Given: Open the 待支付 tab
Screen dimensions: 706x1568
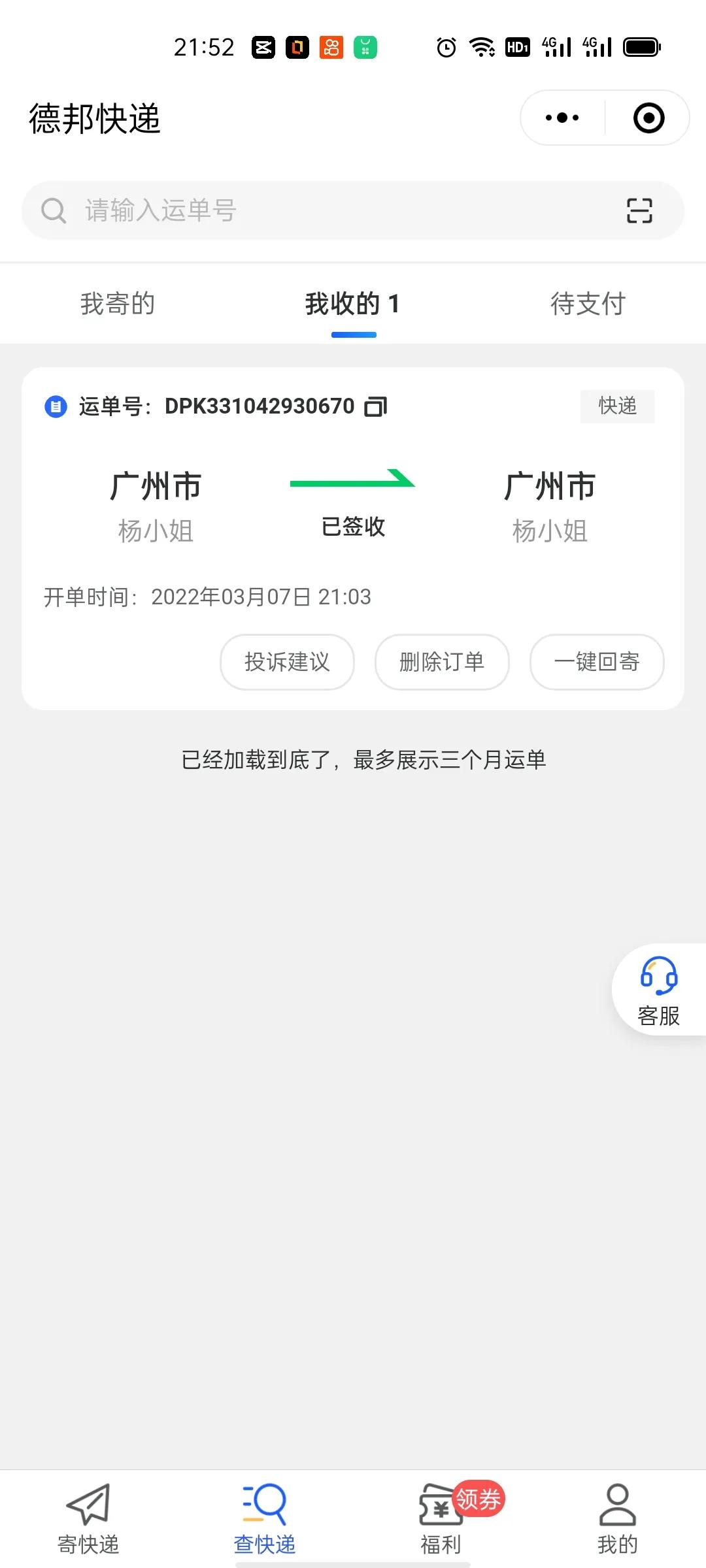Looking at the screenshot, I should click(588, 302).
